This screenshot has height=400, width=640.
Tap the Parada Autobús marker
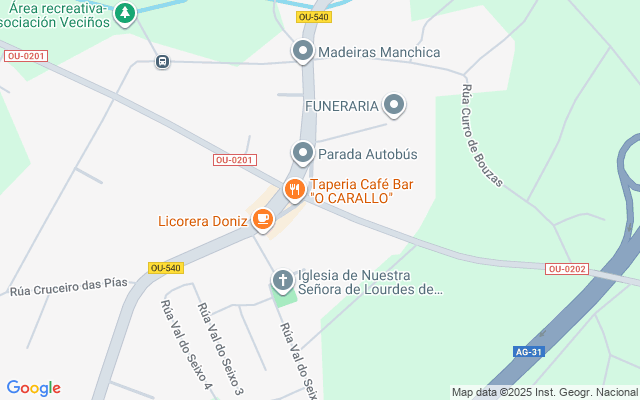tap(303, 153)
